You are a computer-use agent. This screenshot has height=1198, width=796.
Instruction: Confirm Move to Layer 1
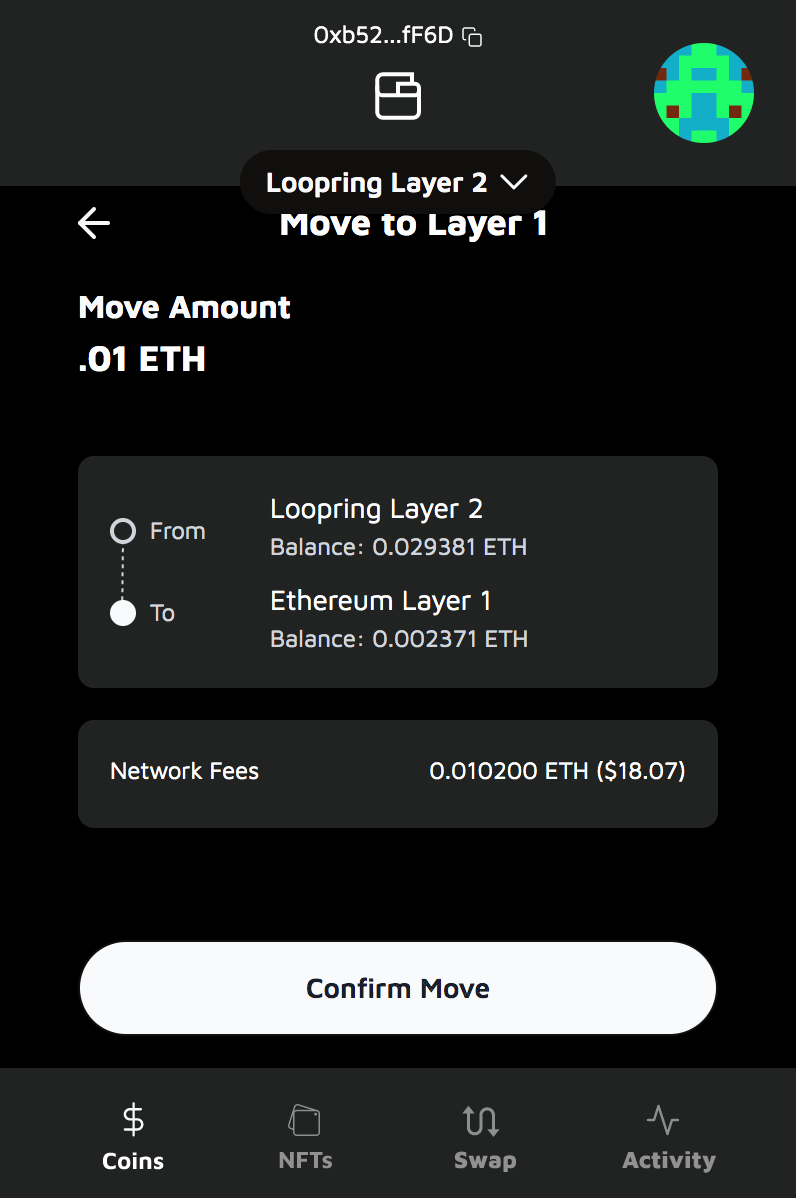pyautogui.click(x=398, y=988)
